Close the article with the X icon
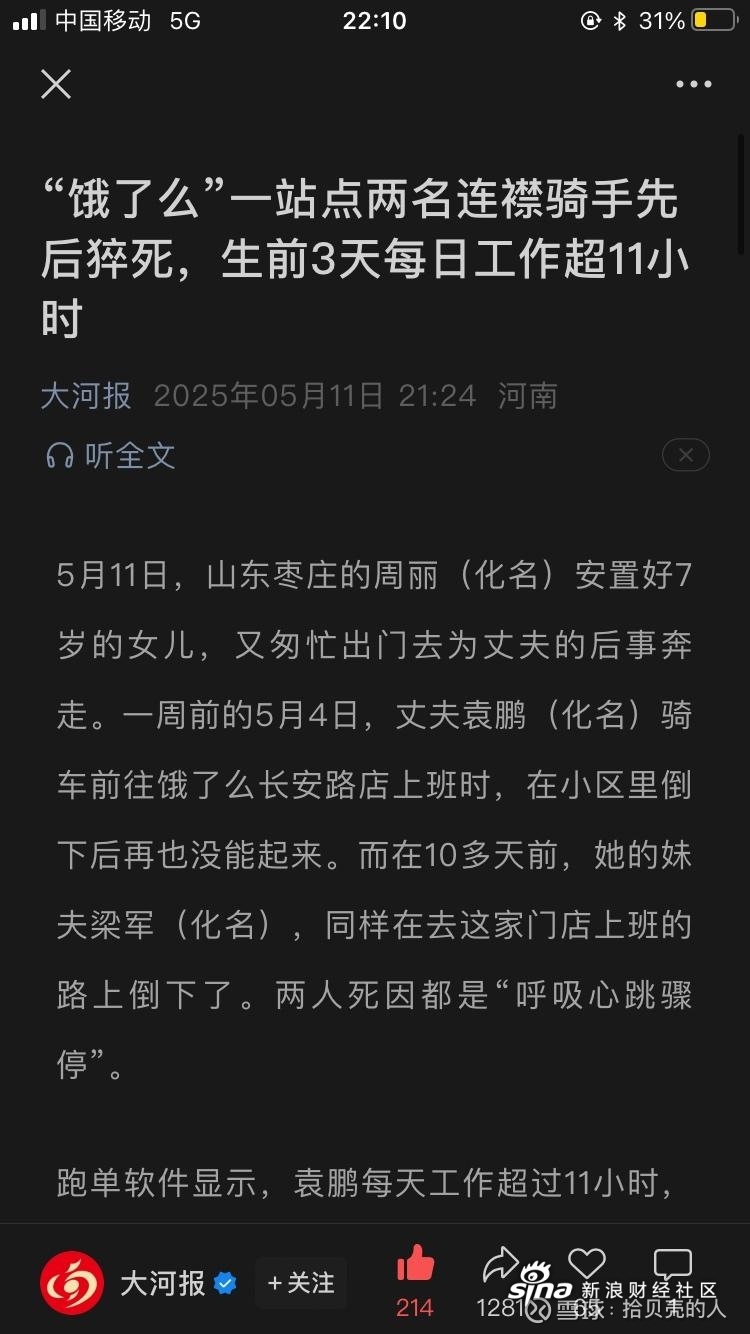 click(x=56, y=84)
